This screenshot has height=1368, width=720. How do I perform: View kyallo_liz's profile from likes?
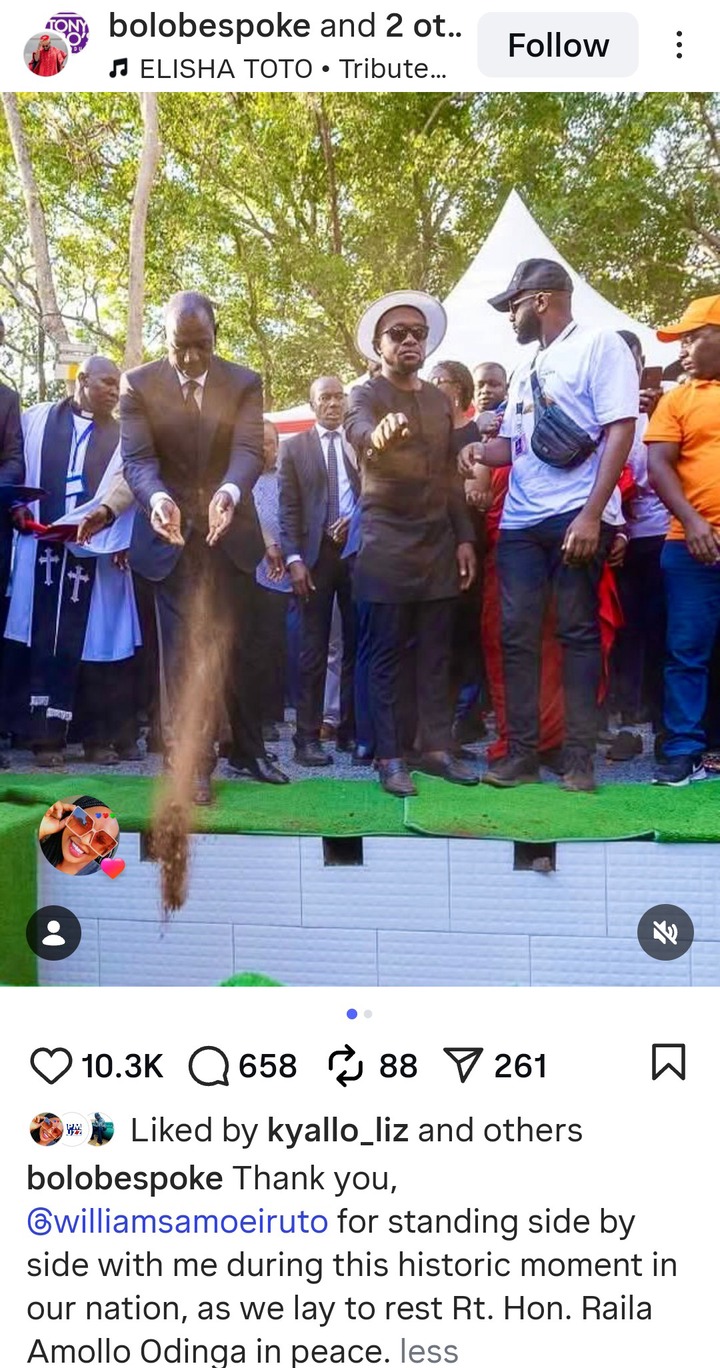point(337,1130)
